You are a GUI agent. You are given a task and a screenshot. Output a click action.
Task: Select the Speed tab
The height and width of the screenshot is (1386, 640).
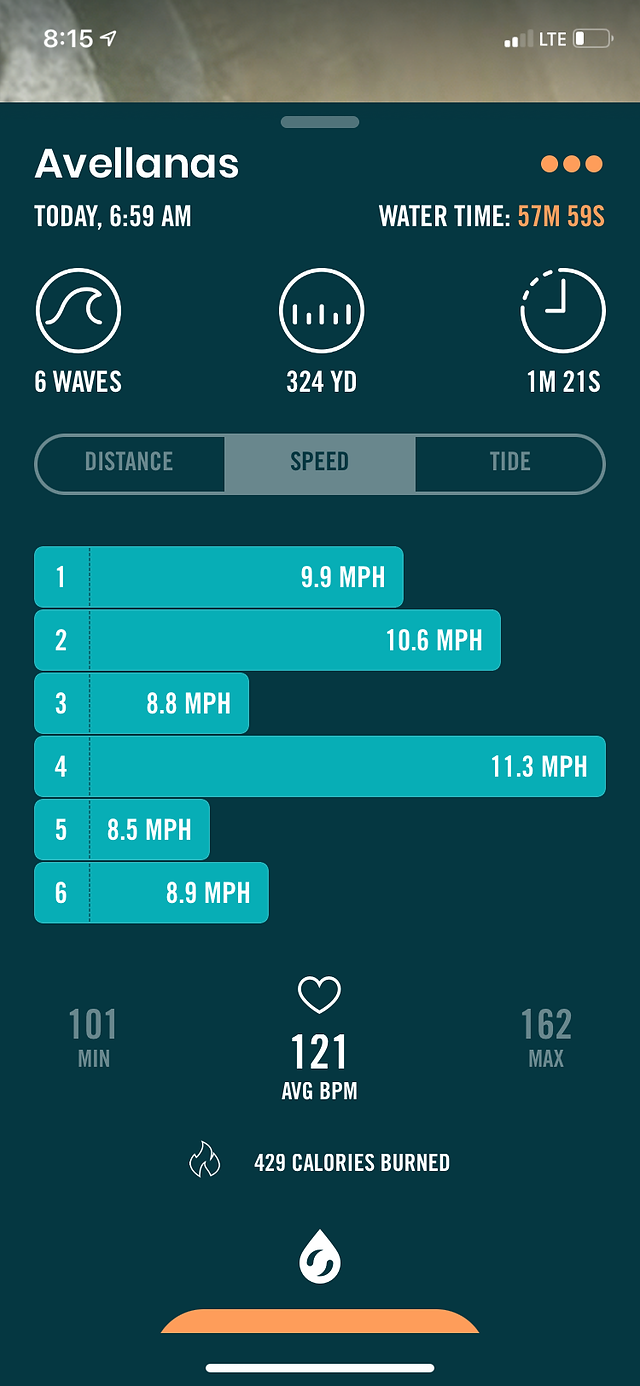pos(320,462)
